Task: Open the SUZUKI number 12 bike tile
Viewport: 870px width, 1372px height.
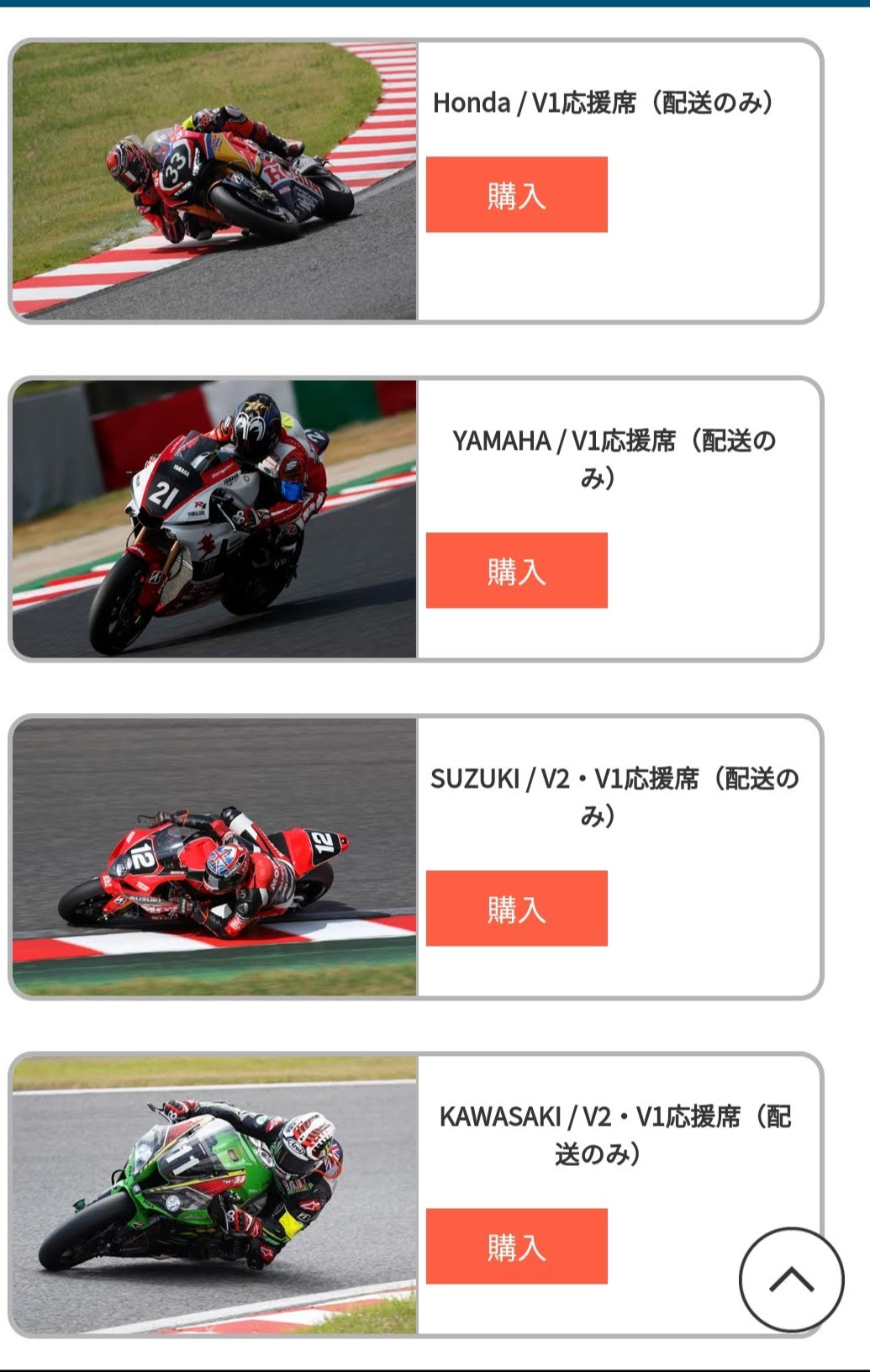Action: coord(214,857)
